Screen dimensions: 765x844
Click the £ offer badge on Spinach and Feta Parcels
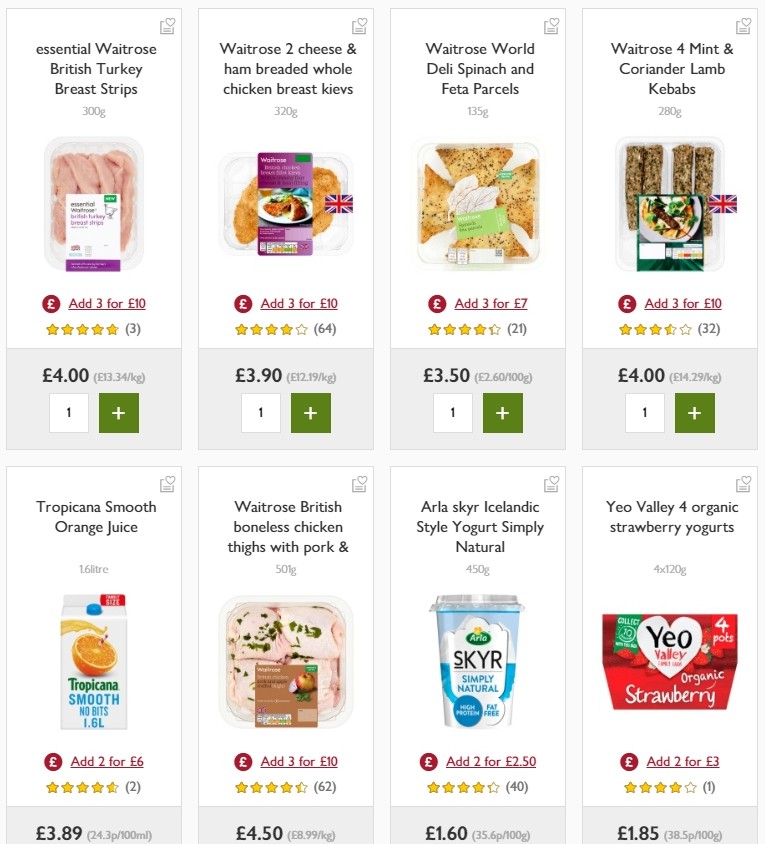[434, 303]
